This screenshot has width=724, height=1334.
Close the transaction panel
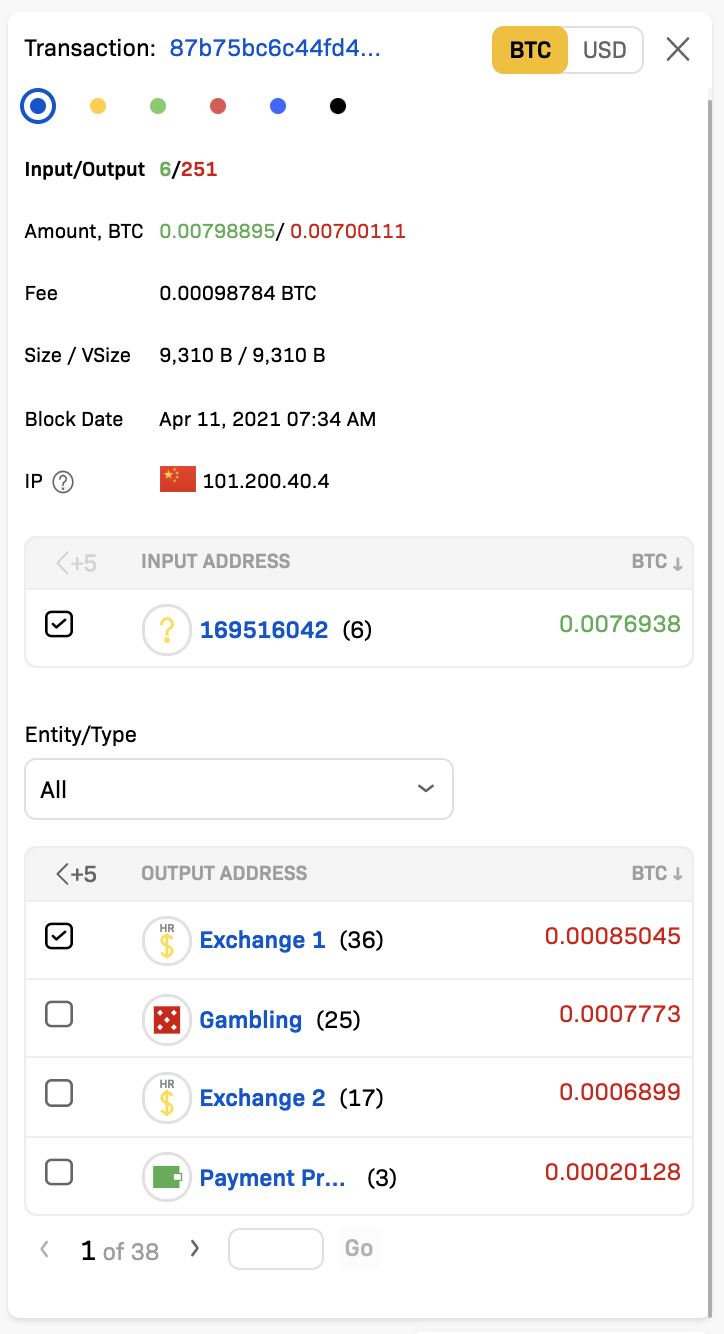click(678, 49)
